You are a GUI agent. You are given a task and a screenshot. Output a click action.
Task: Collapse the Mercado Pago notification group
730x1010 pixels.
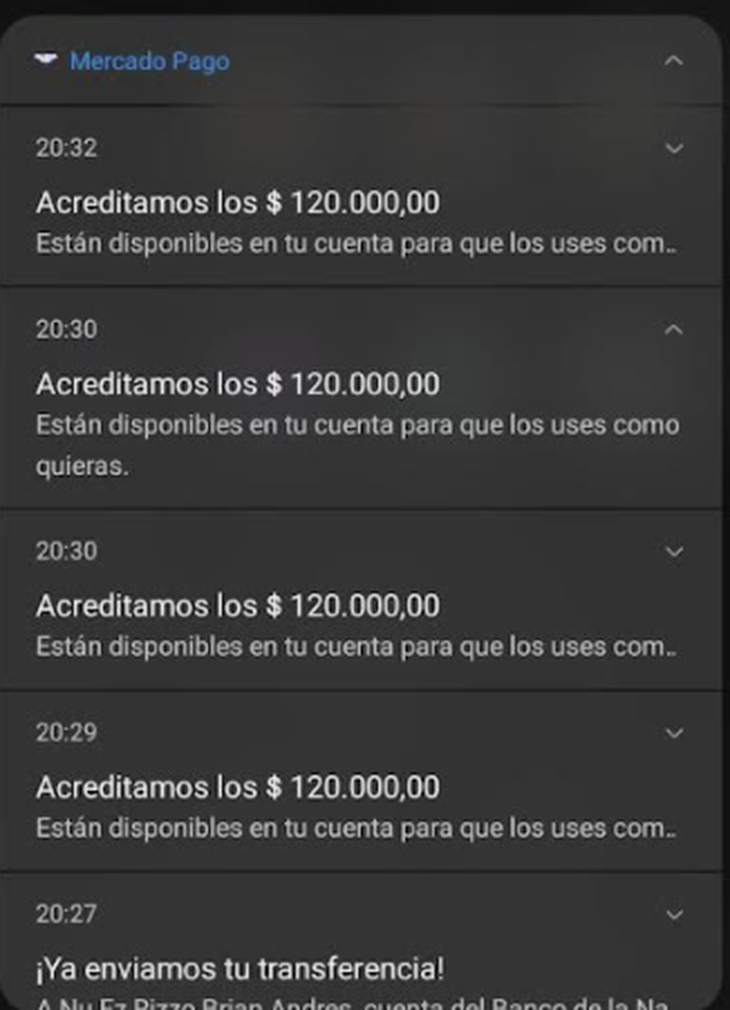pos(674,61)
